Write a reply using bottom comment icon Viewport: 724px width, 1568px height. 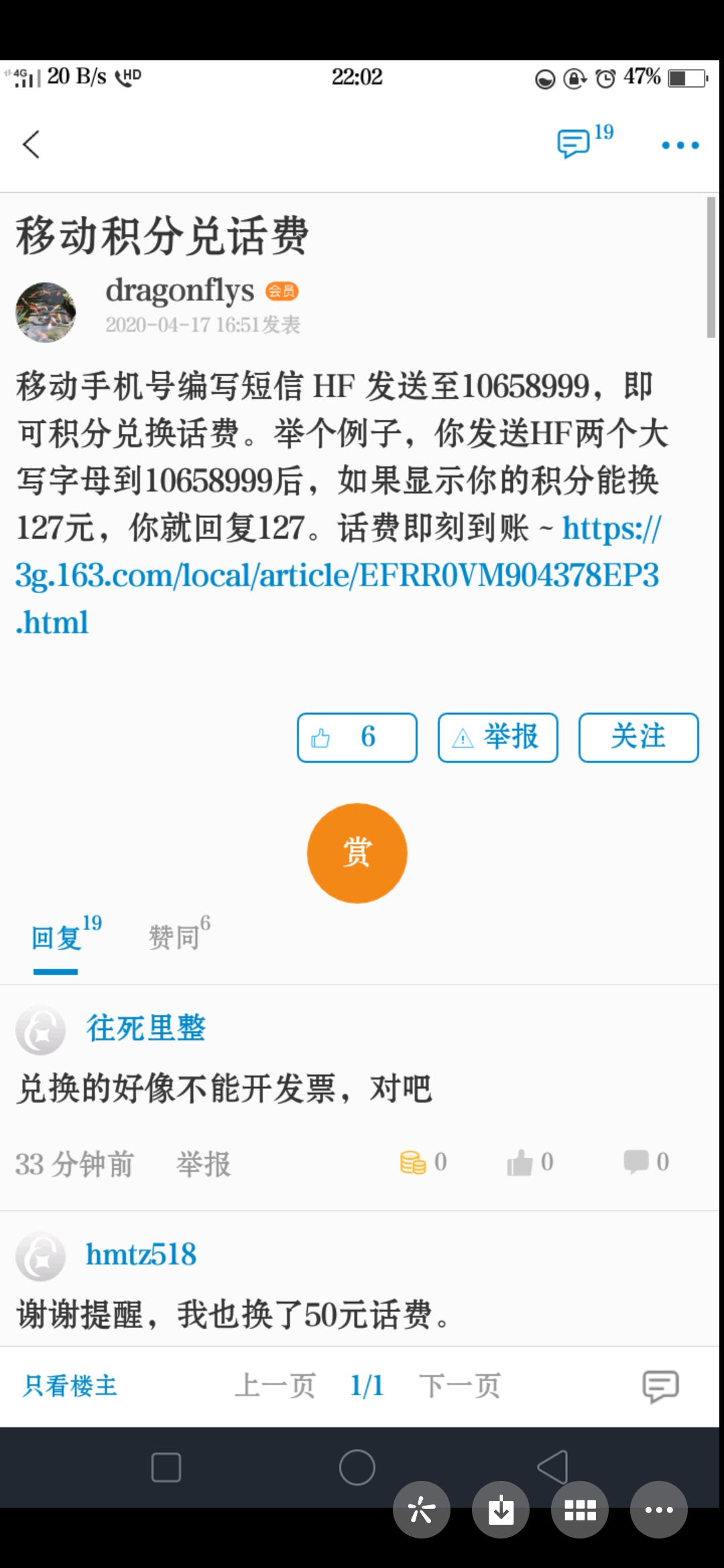[660, 1386]
